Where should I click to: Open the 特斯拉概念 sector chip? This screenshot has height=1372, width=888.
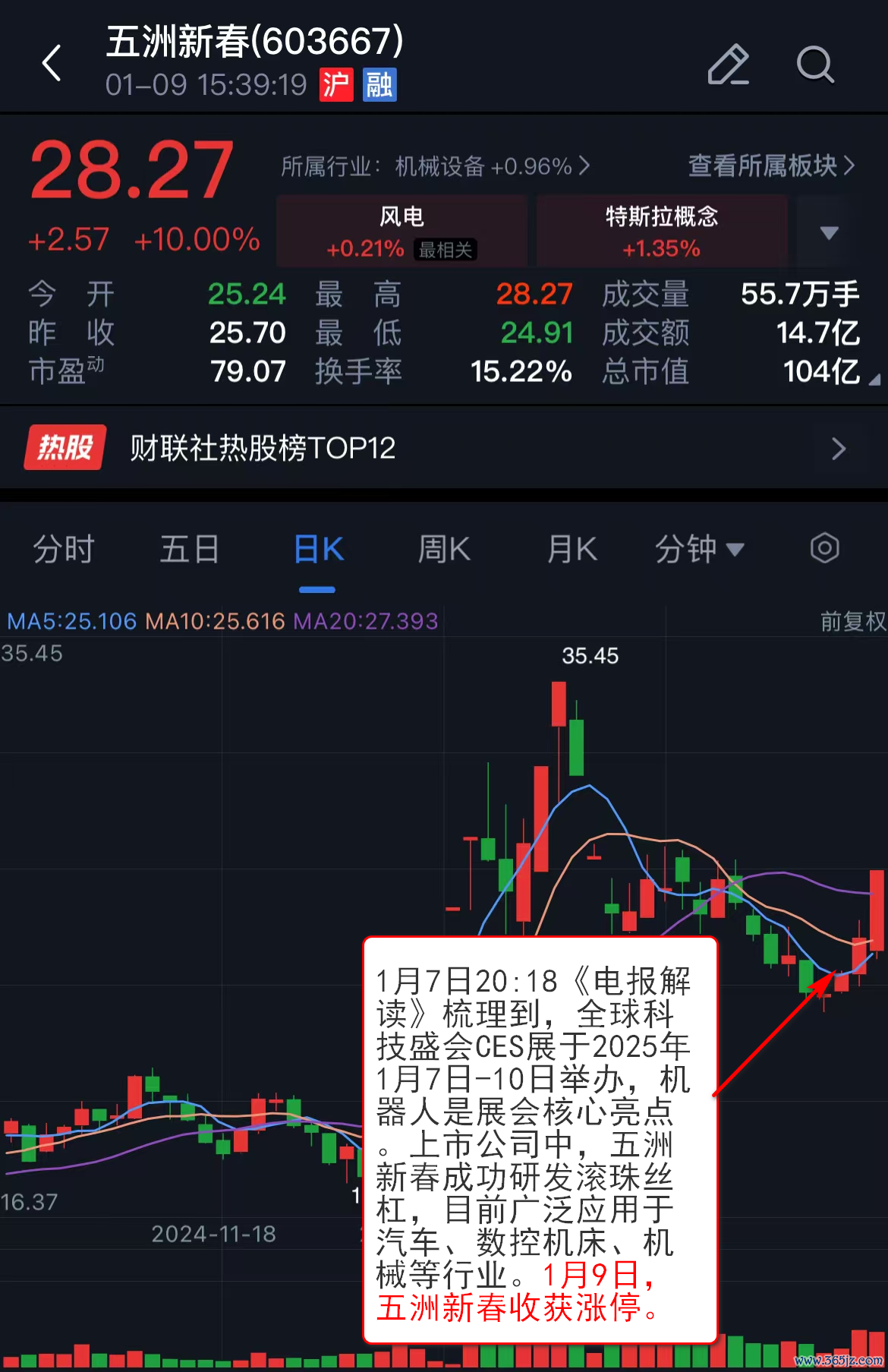tap(661, 231)
